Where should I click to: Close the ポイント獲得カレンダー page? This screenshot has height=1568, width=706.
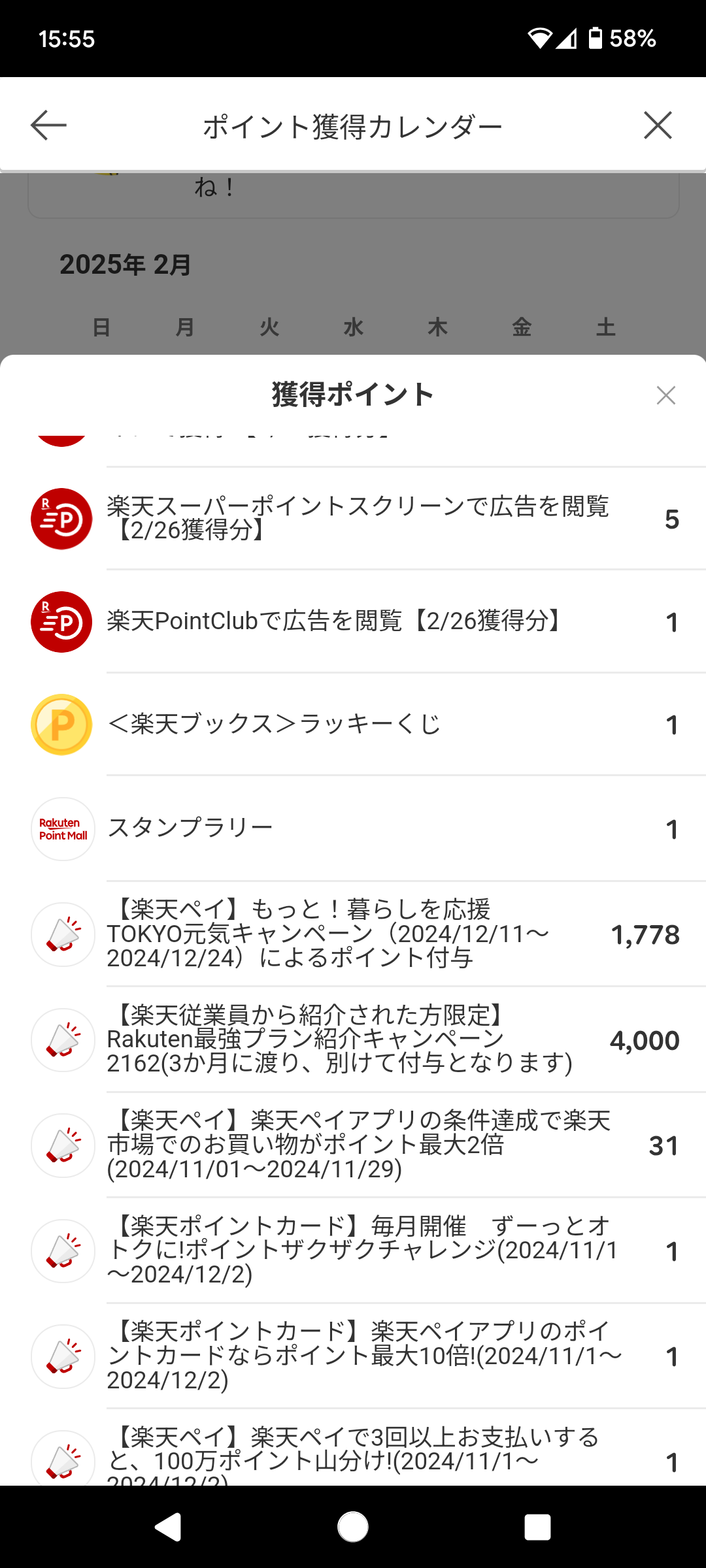click(658, 125)
